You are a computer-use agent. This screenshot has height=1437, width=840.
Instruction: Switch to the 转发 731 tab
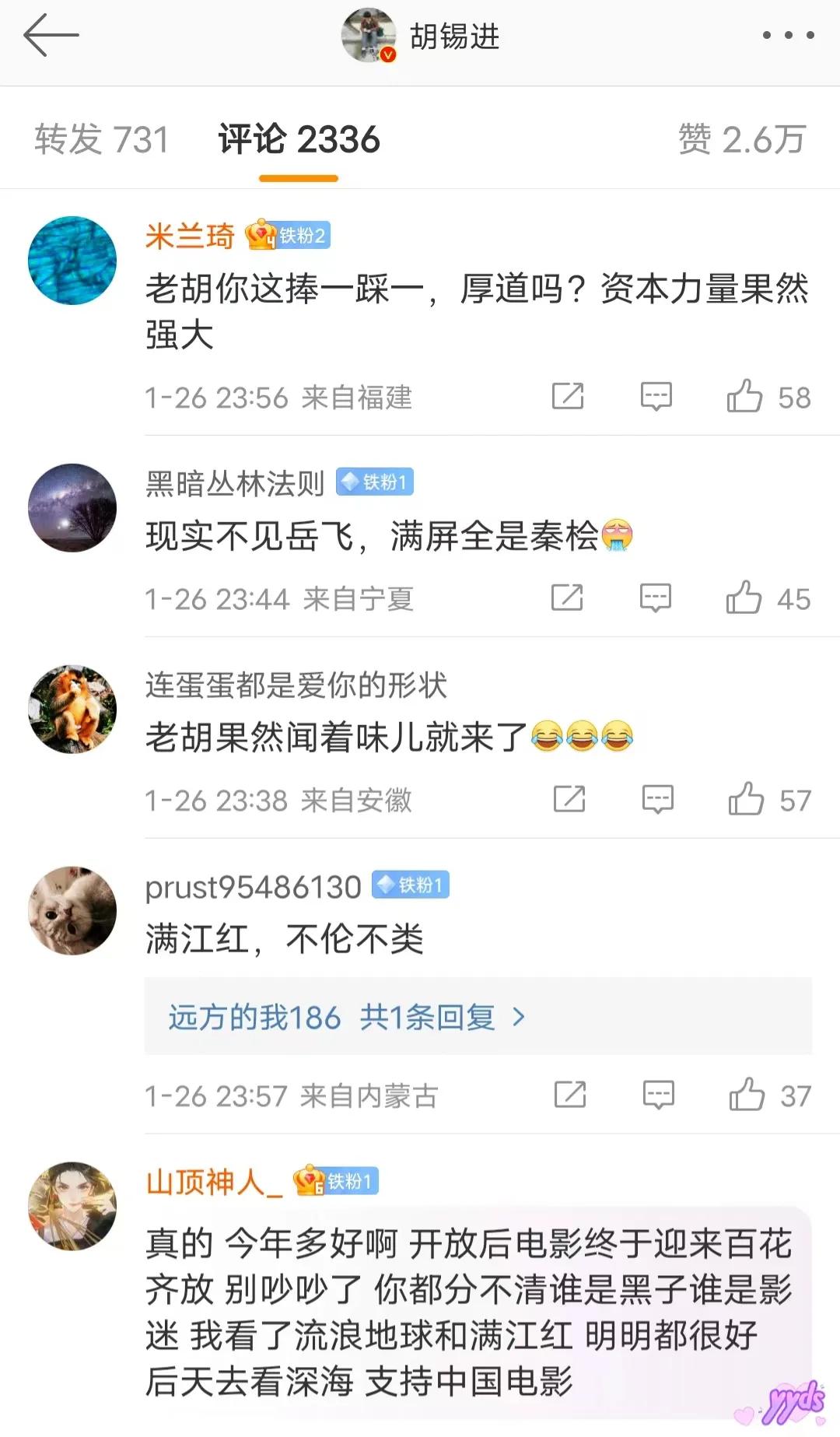[101, 140]
